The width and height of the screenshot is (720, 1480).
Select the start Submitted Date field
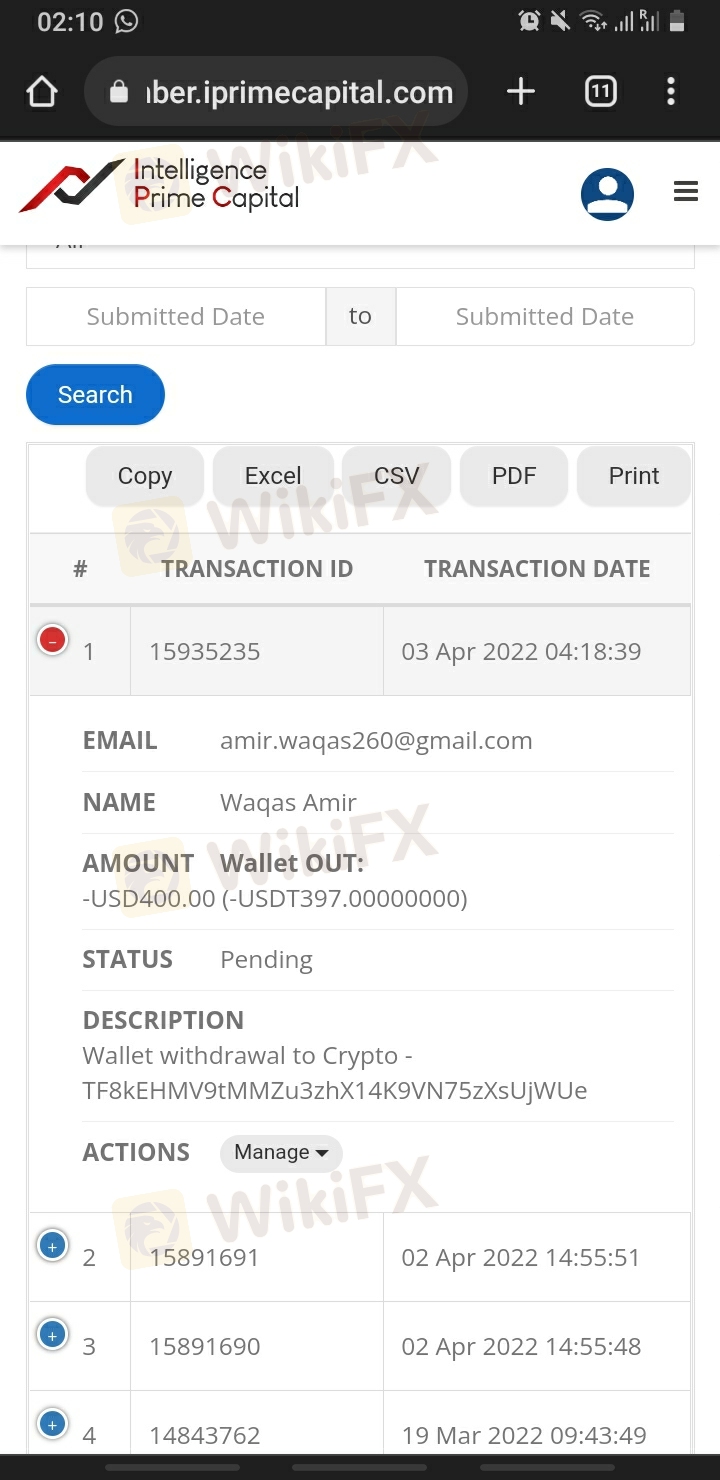tap(176, 317)
